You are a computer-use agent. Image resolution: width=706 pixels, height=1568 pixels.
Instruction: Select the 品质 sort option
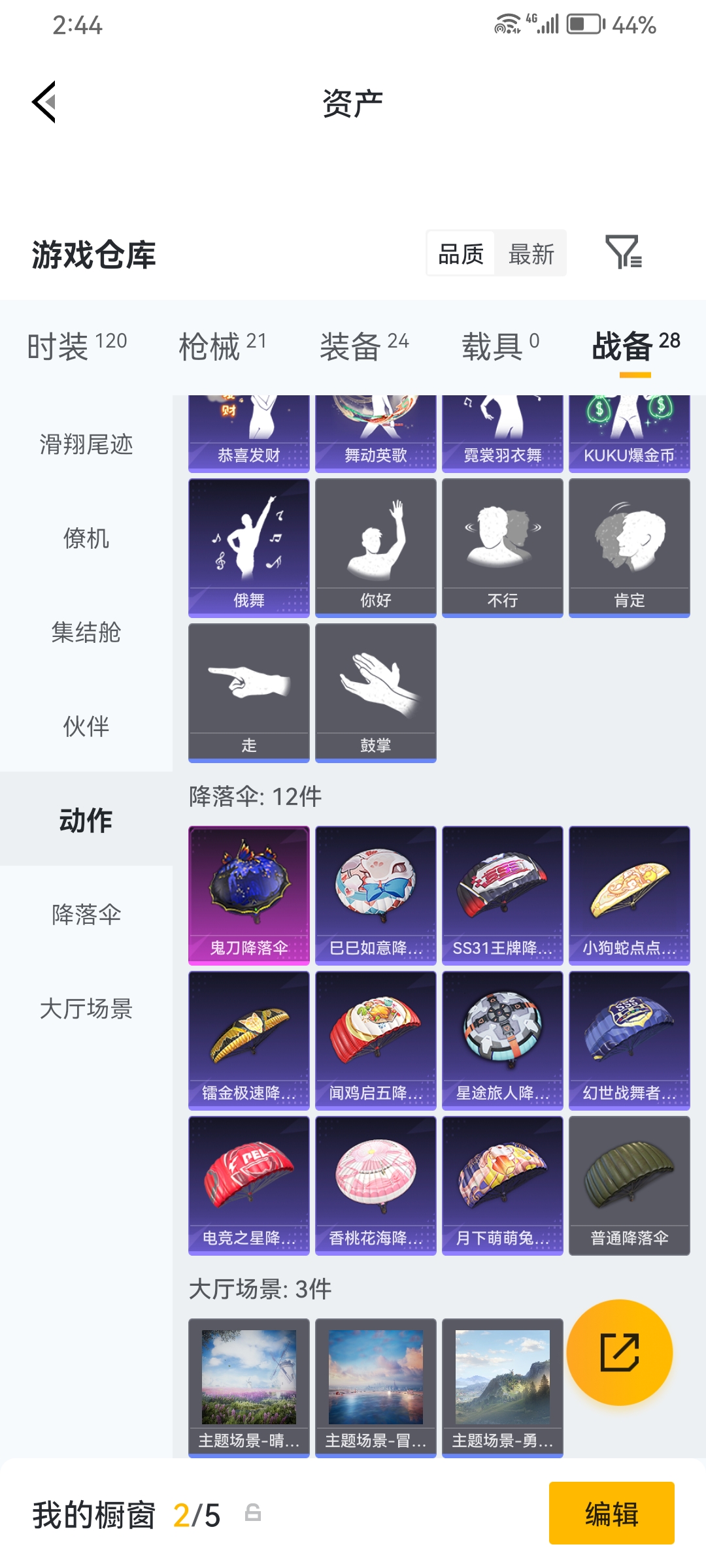tap(461, 253)
